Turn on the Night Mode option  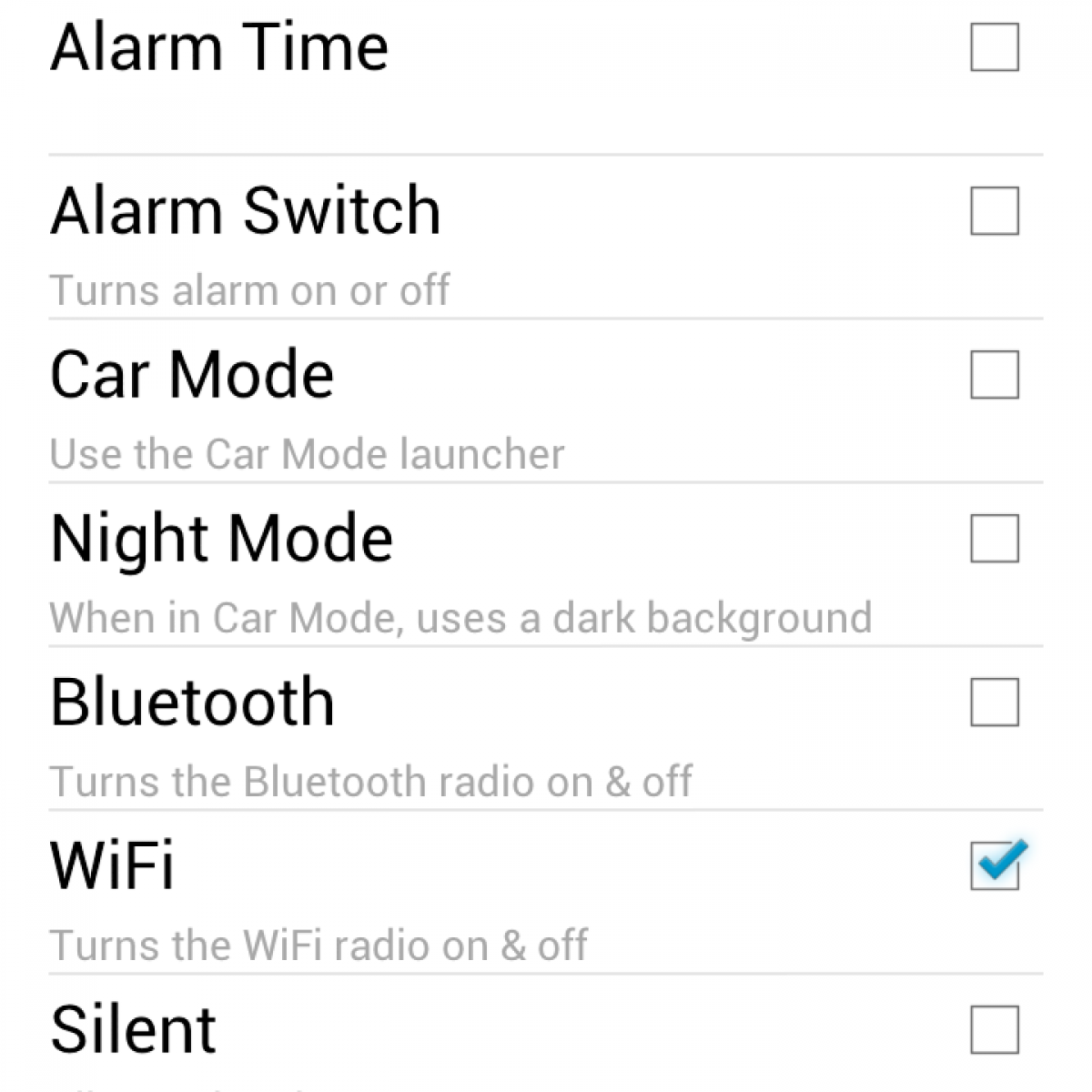(994, 539)
